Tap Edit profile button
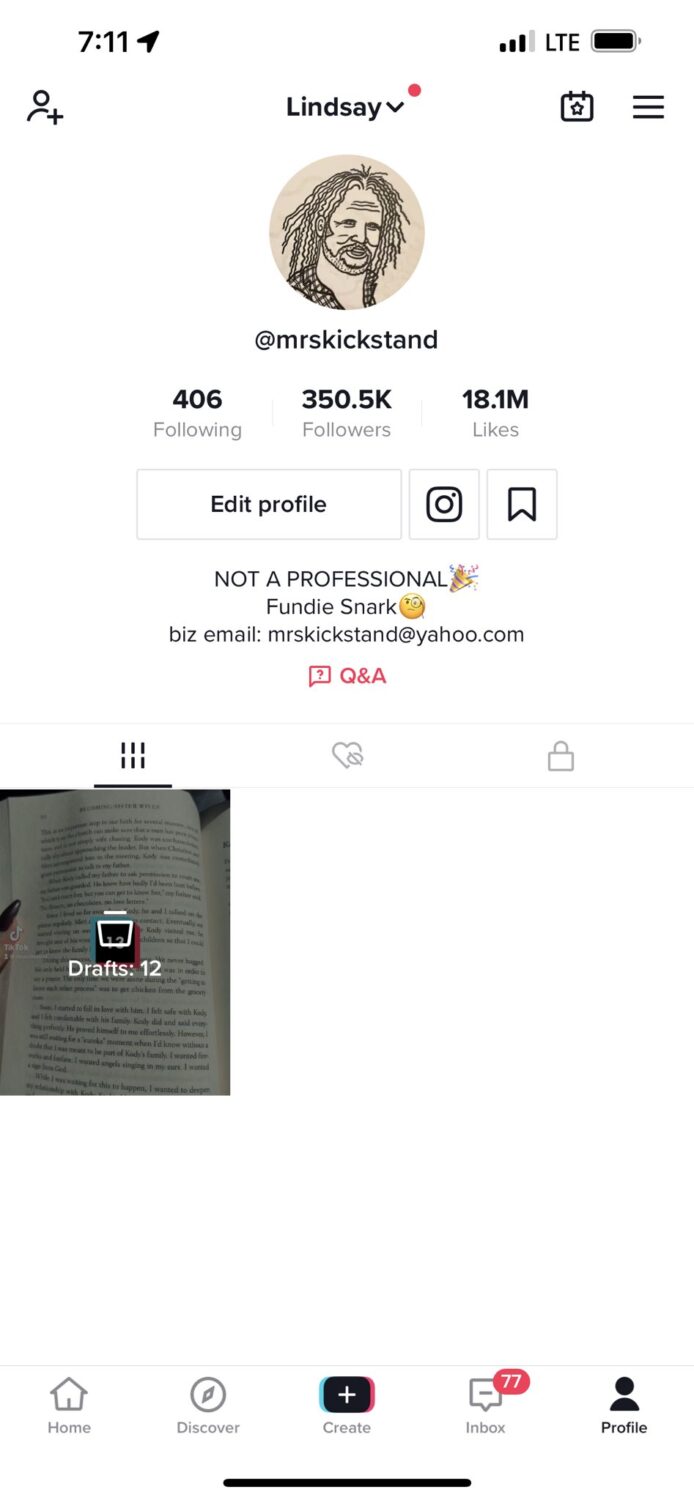This screenshot has width=694, height=1500. coord(268,504)
